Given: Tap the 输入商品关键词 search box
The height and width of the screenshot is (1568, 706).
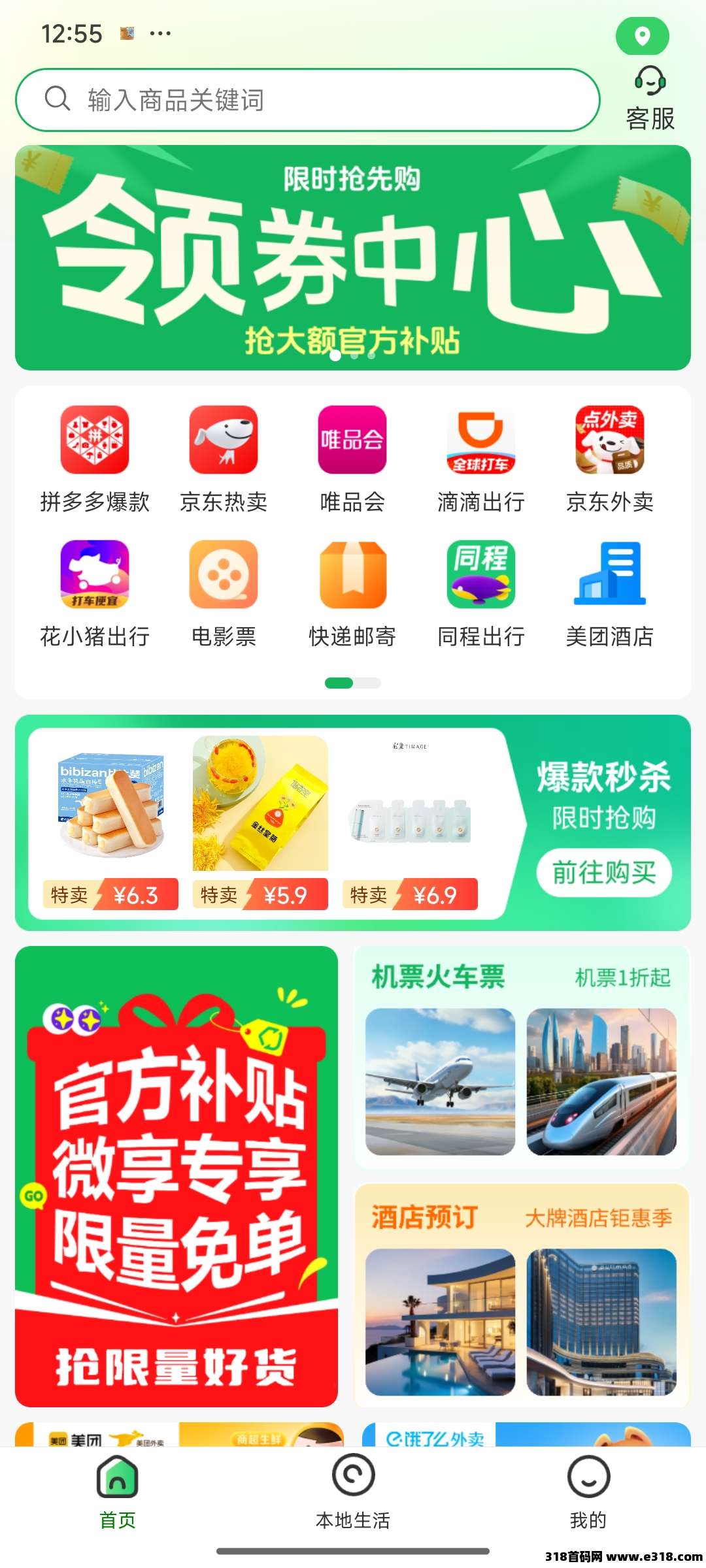Looking at the screenshot, I should [307, 100].
